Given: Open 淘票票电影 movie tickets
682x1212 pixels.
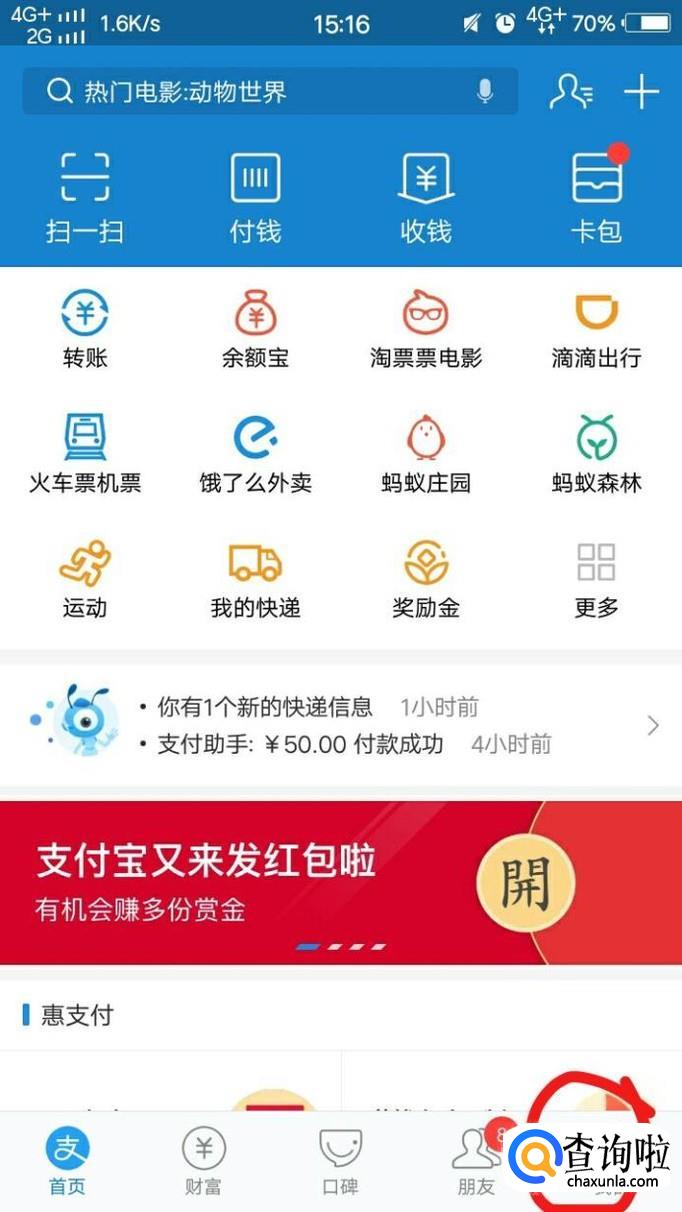Looking at the screenshot, I should [x=426, y=330].
